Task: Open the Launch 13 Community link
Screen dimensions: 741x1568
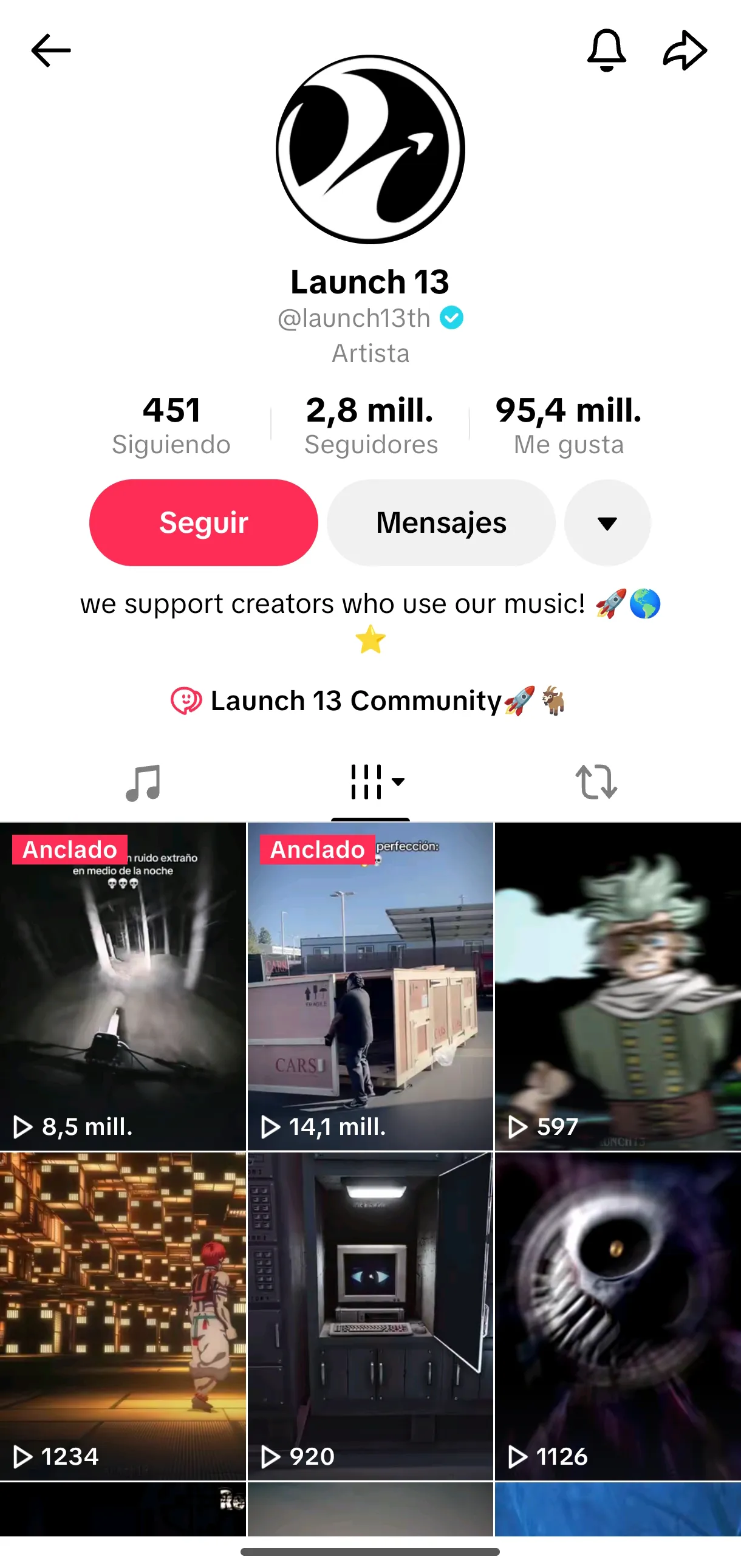Action: click(x=369, y=700)
